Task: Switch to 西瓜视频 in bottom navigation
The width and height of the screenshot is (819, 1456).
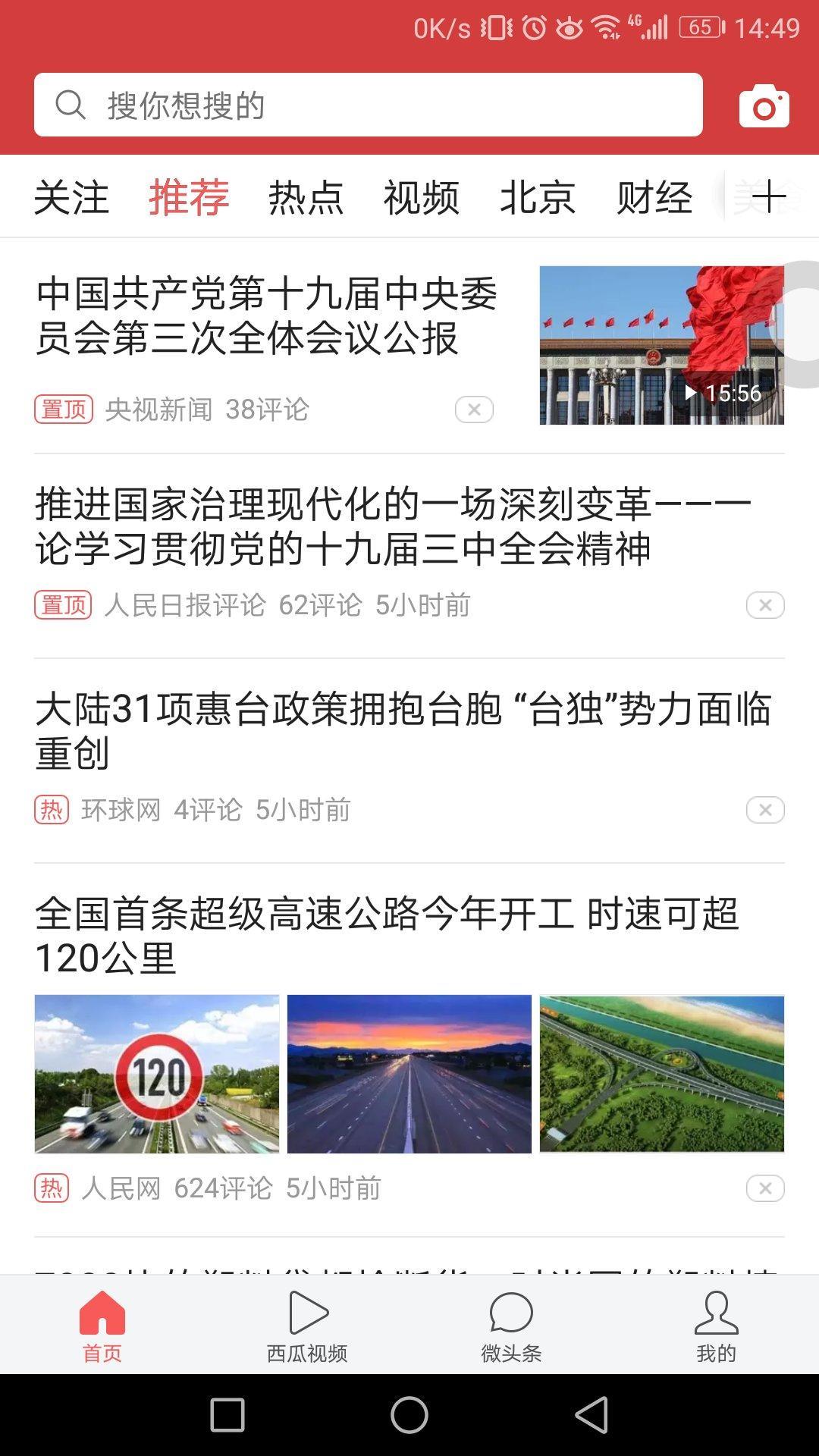Action: coord(307,1326)
